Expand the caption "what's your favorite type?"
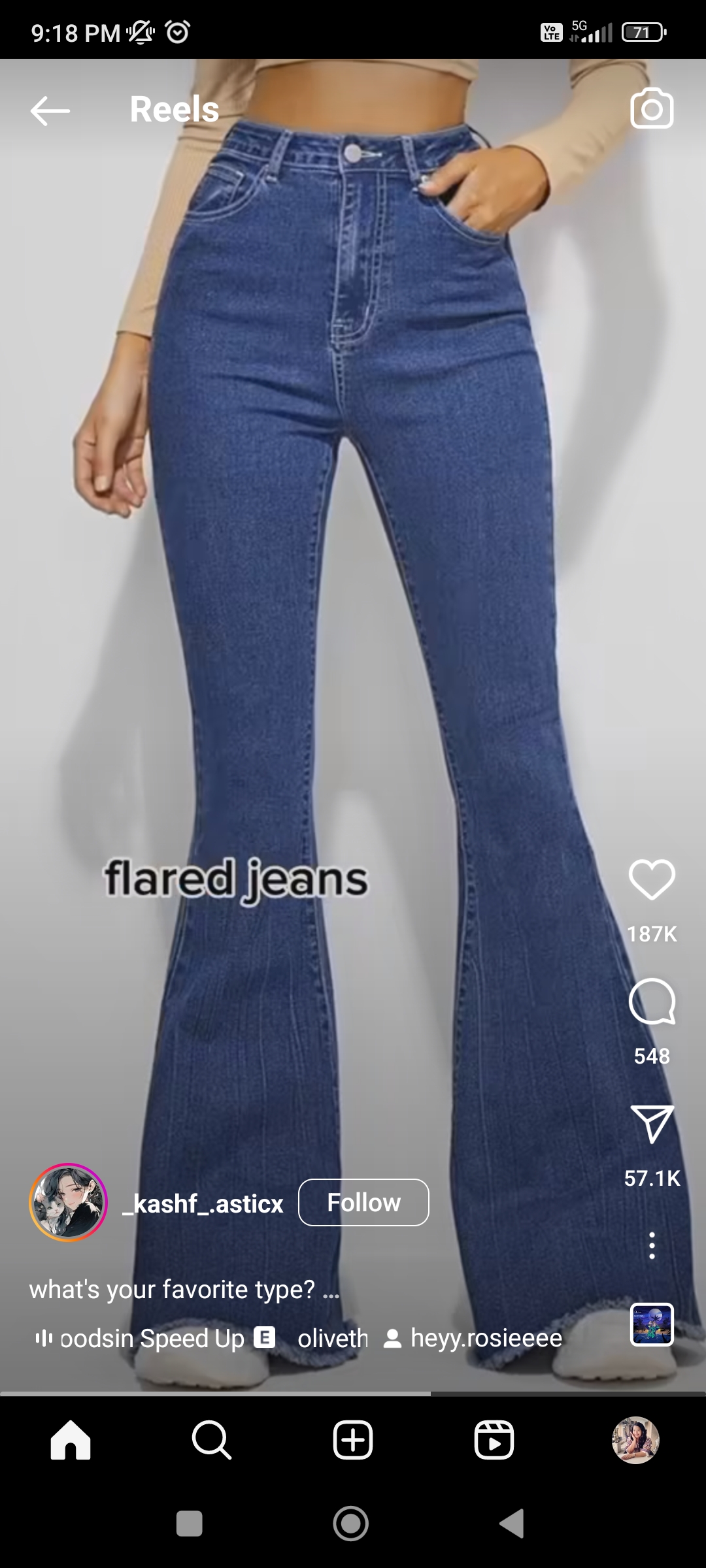Screen dimensions: 706x1568 point(184,1290)
